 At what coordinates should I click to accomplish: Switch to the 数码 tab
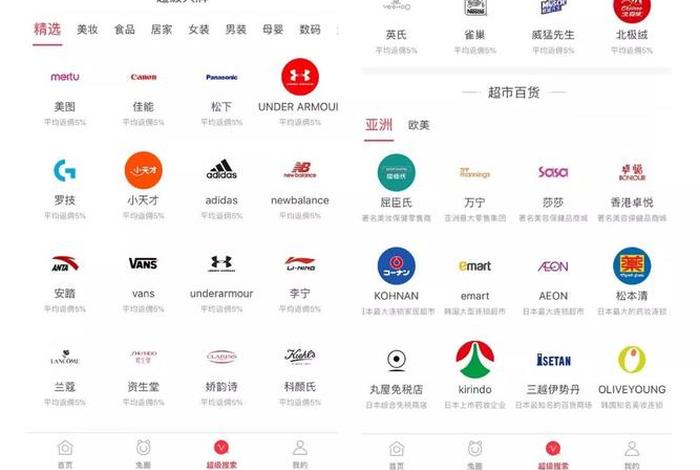[x=310, y=30]
